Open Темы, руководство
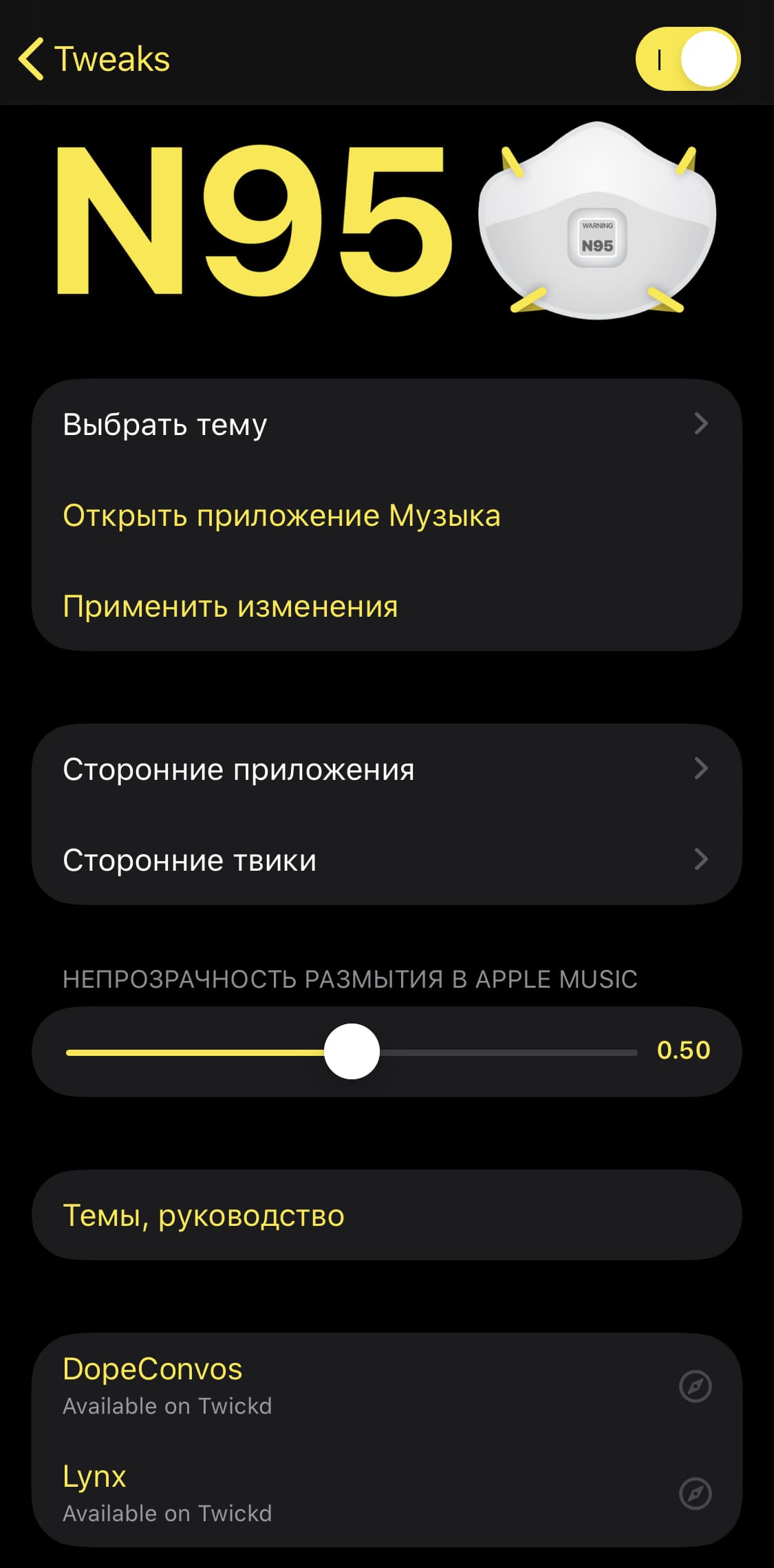774x1568 pixels. 387,1215
